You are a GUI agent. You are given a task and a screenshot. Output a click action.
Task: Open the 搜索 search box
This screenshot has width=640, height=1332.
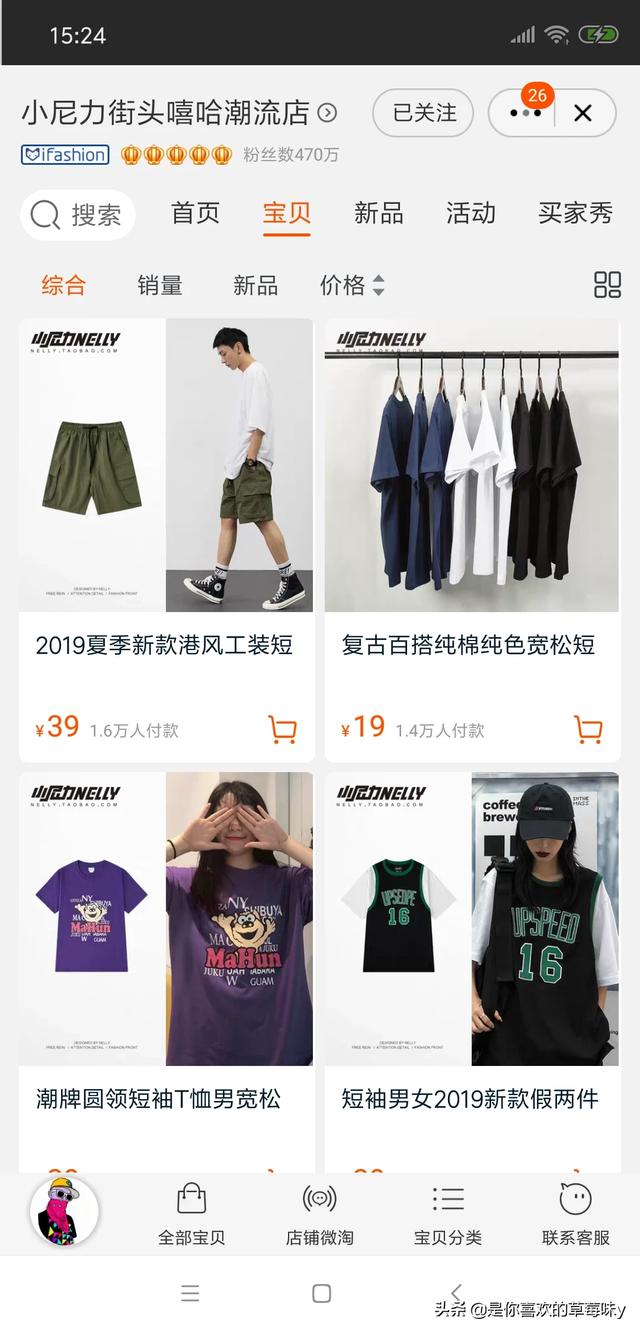78,214
